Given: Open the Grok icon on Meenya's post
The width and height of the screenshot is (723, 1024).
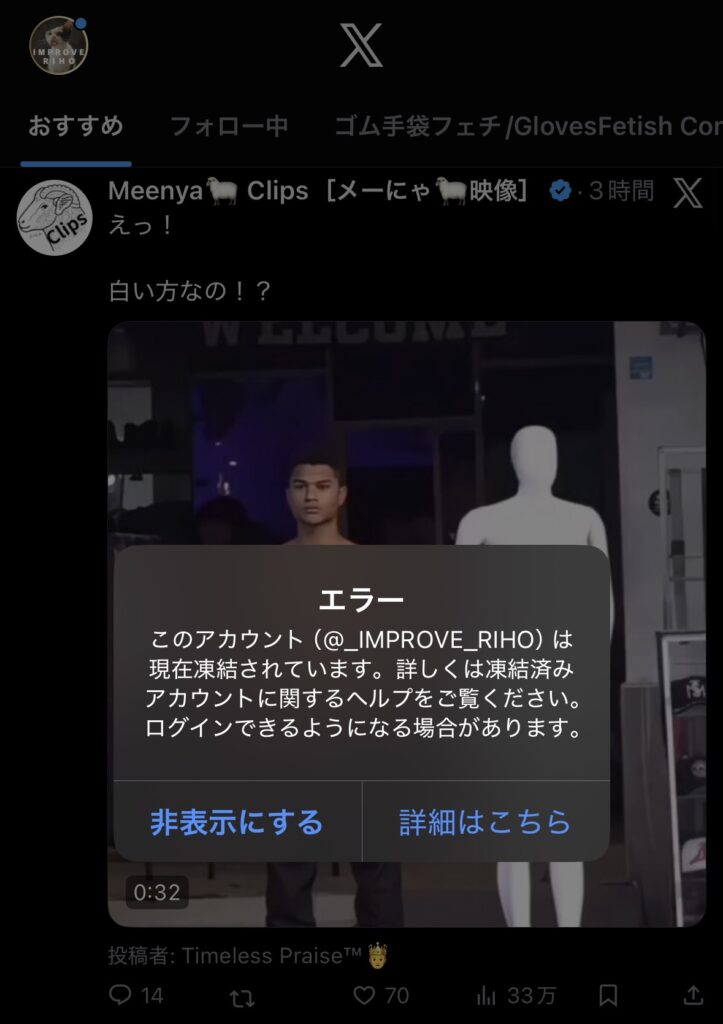Looking at the screenshot, I should click(688, 191).
